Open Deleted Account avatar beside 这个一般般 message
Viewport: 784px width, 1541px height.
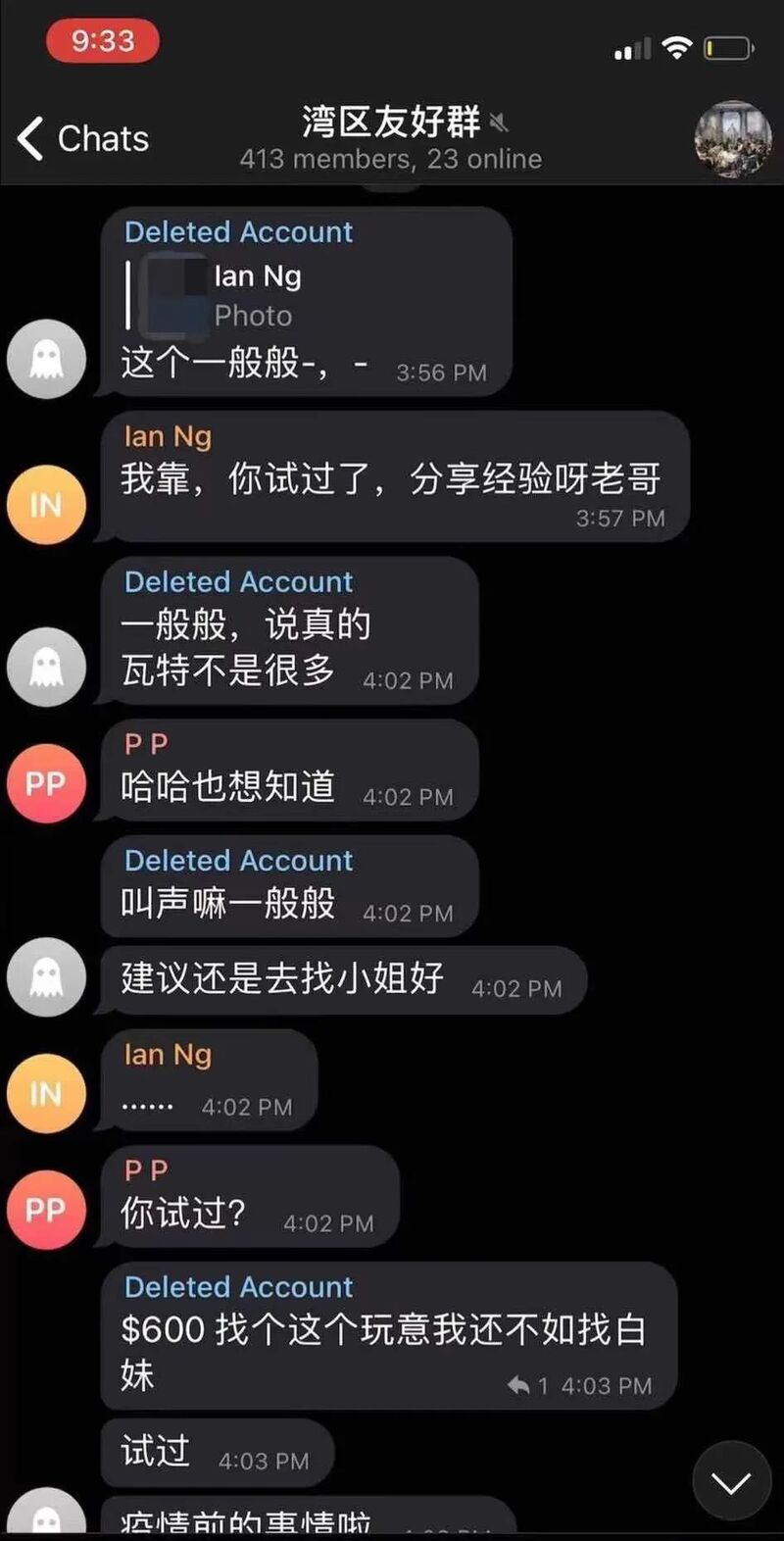(45, 359)
